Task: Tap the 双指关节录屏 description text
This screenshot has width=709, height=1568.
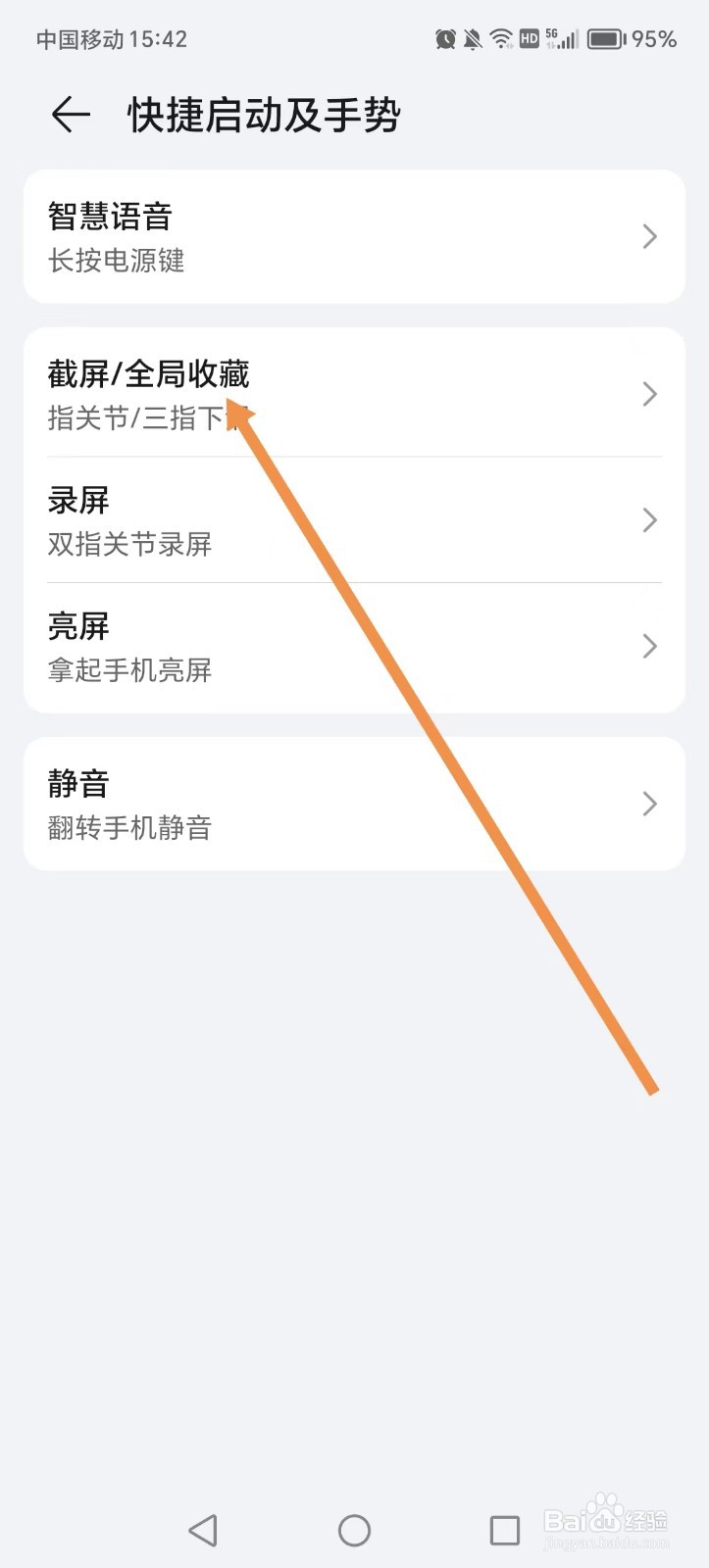Action: pos(128,545)
